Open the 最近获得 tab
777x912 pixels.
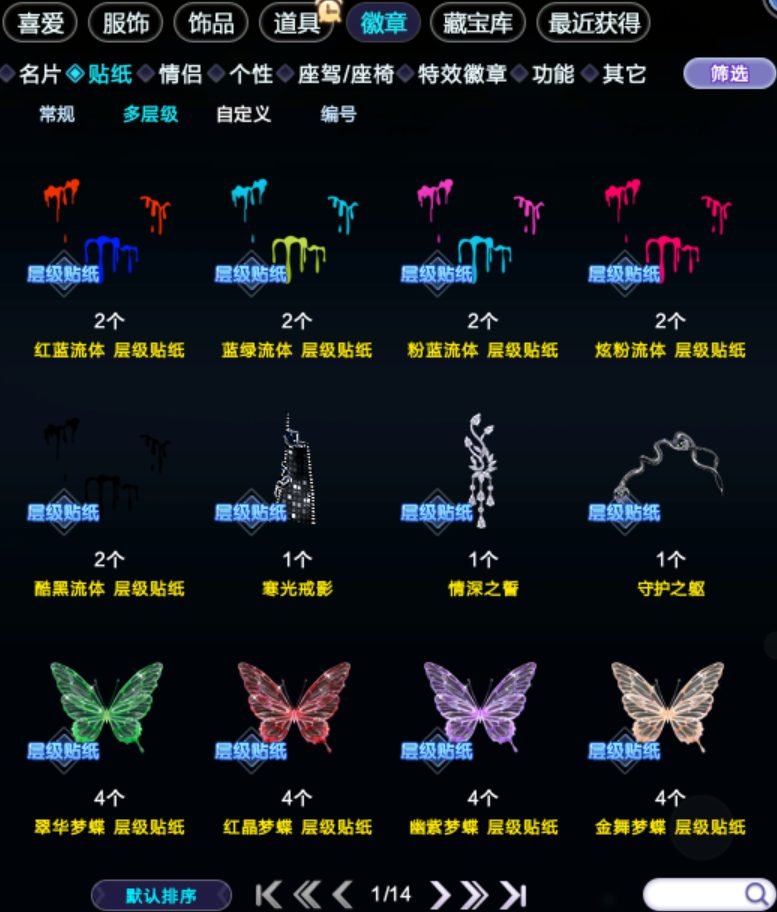(593, 23)
